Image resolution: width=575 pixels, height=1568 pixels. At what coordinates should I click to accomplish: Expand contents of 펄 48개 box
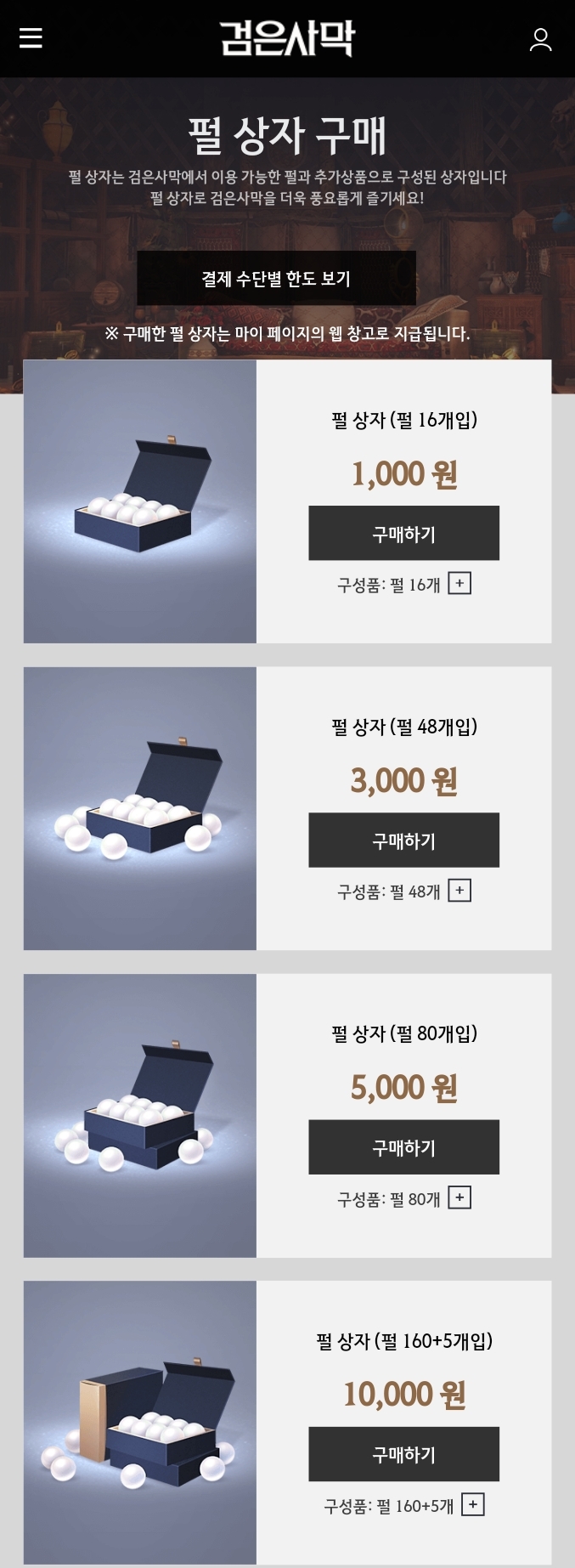click(459, 891)
